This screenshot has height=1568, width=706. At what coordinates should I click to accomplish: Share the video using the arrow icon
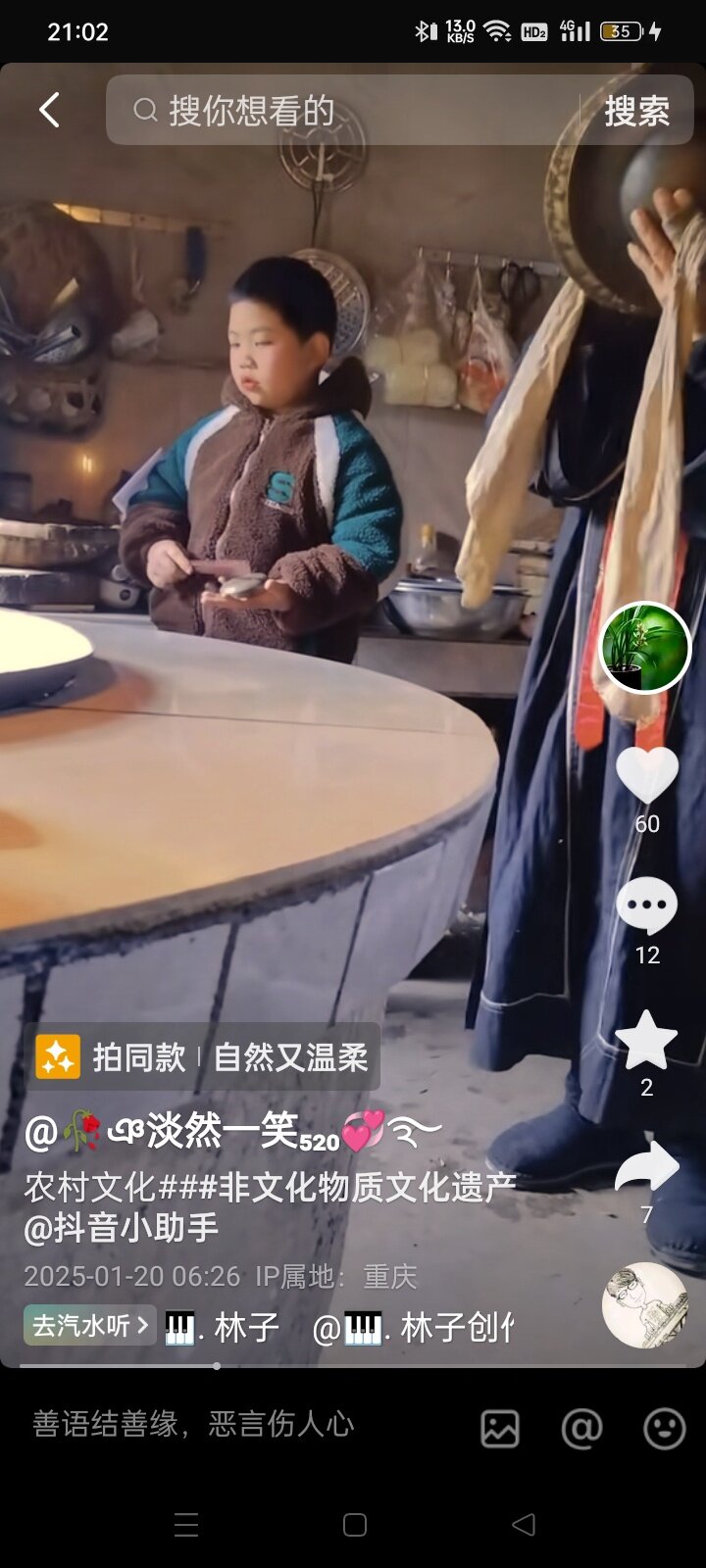point(646,1166)
